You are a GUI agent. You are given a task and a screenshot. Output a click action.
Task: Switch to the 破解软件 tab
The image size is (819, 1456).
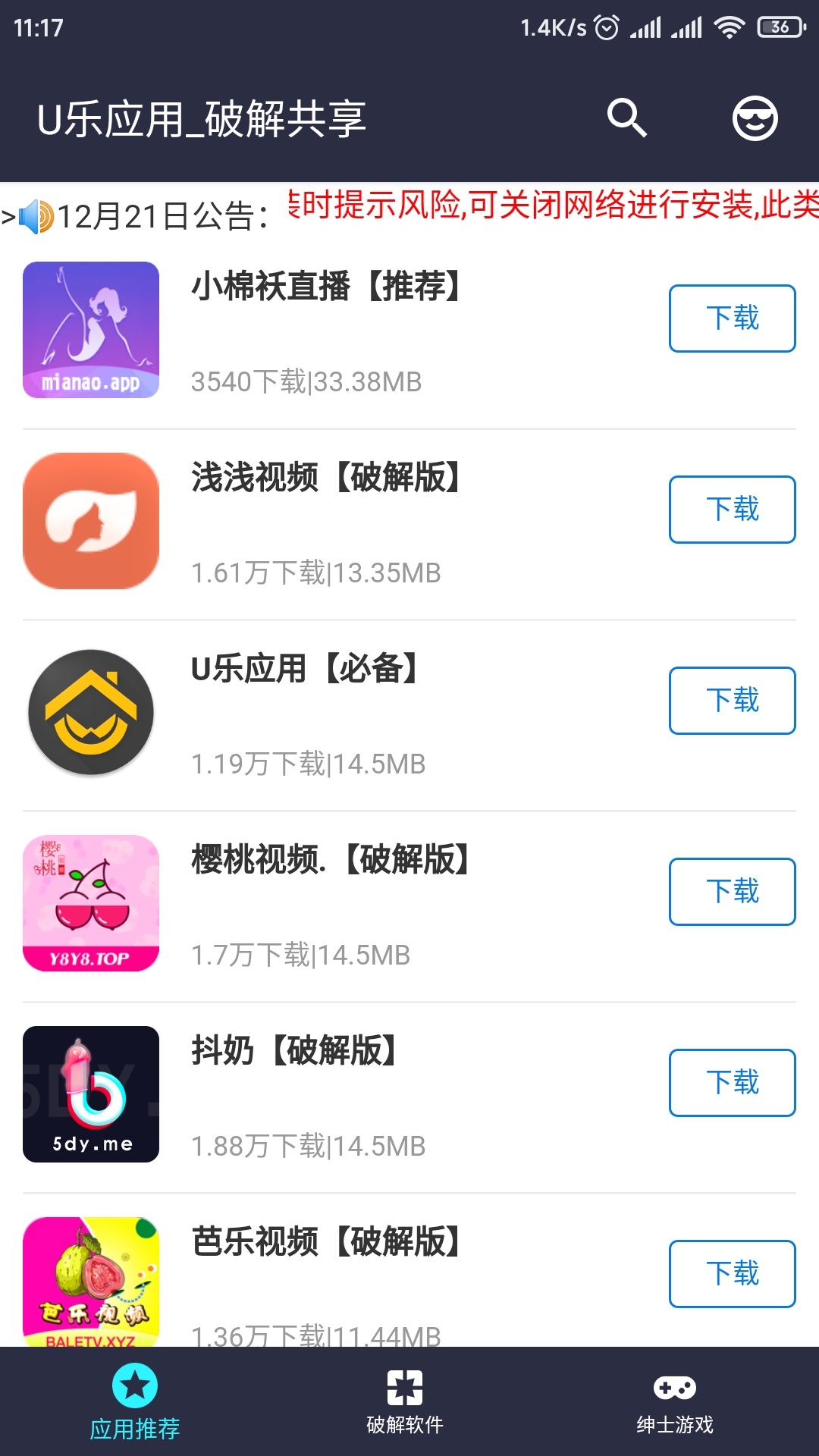405,1401
